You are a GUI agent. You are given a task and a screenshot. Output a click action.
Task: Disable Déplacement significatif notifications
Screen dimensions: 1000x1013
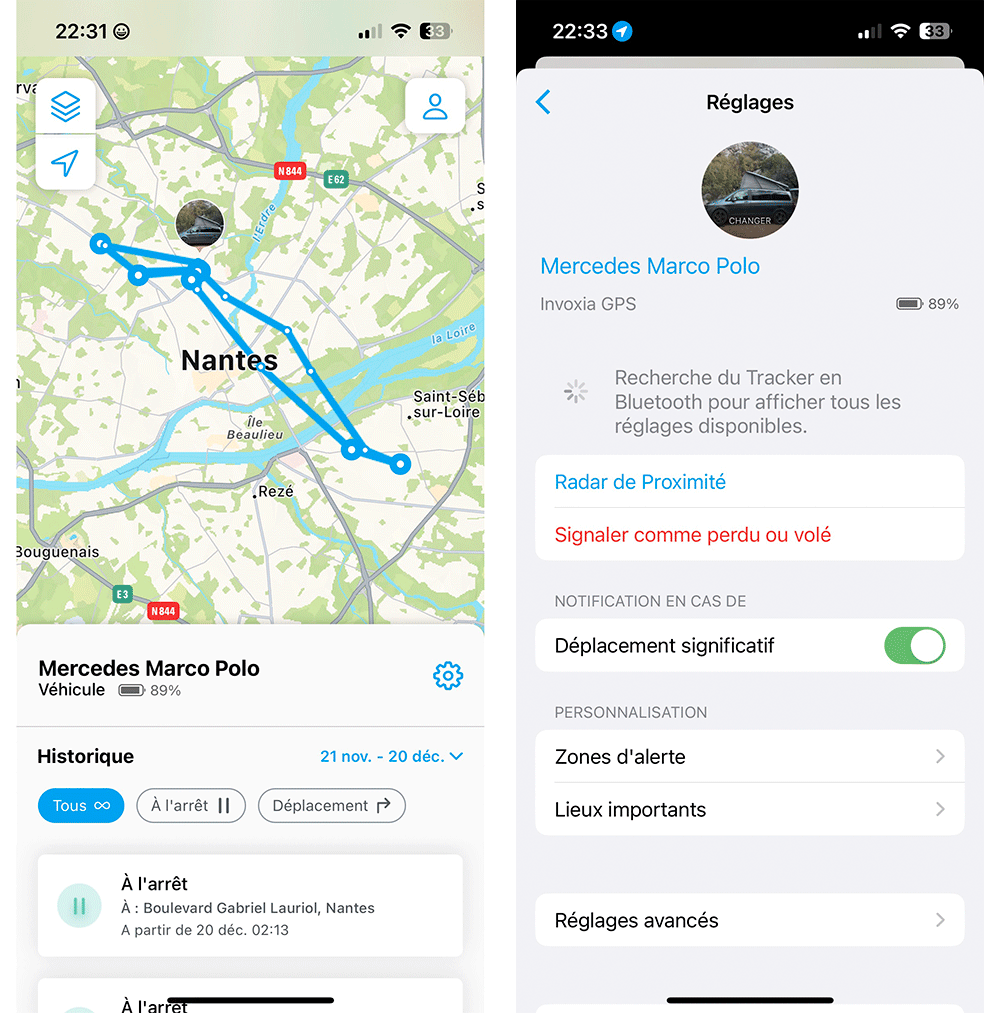[914, 646]
